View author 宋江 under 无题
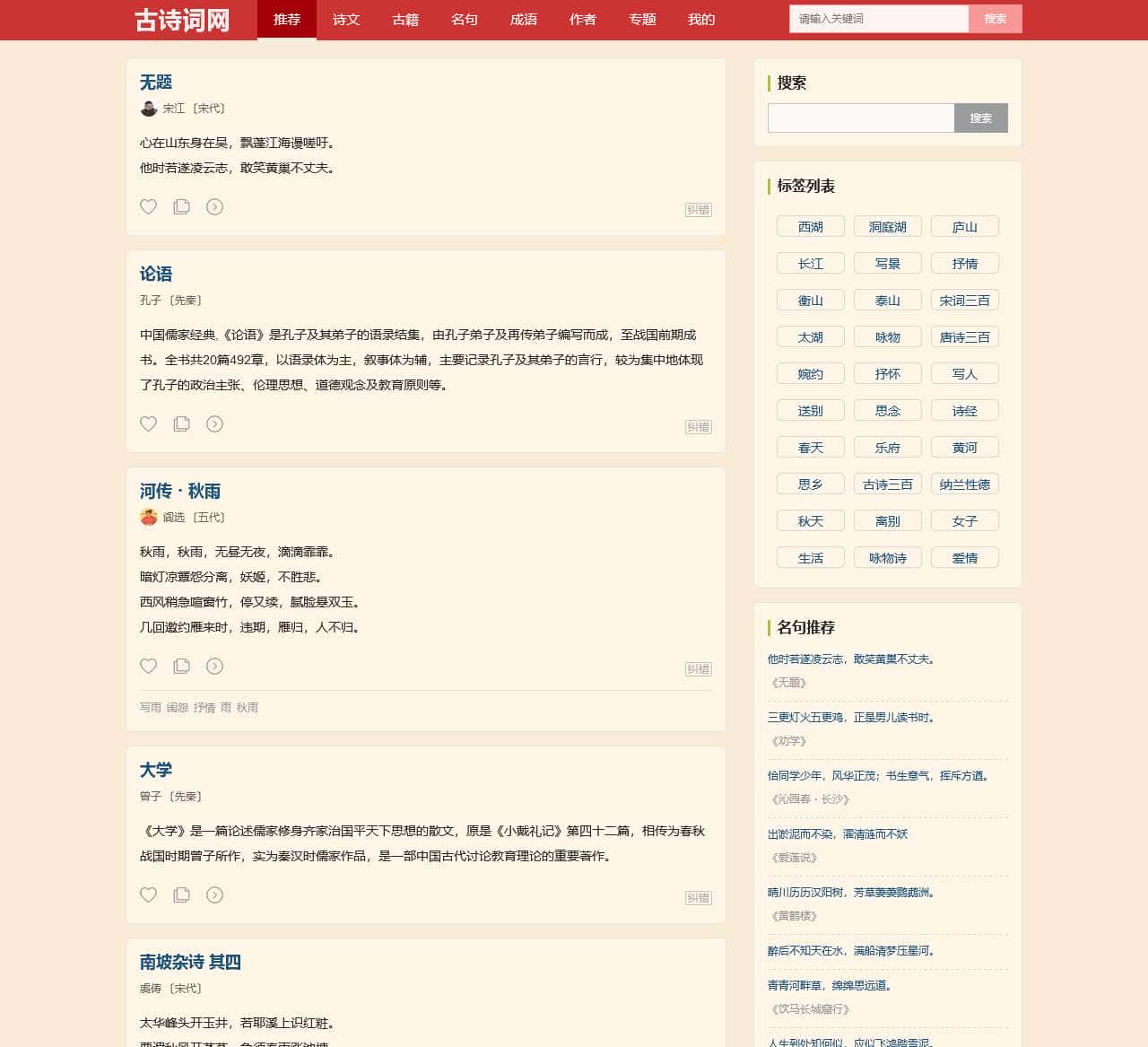 (173, 109)
